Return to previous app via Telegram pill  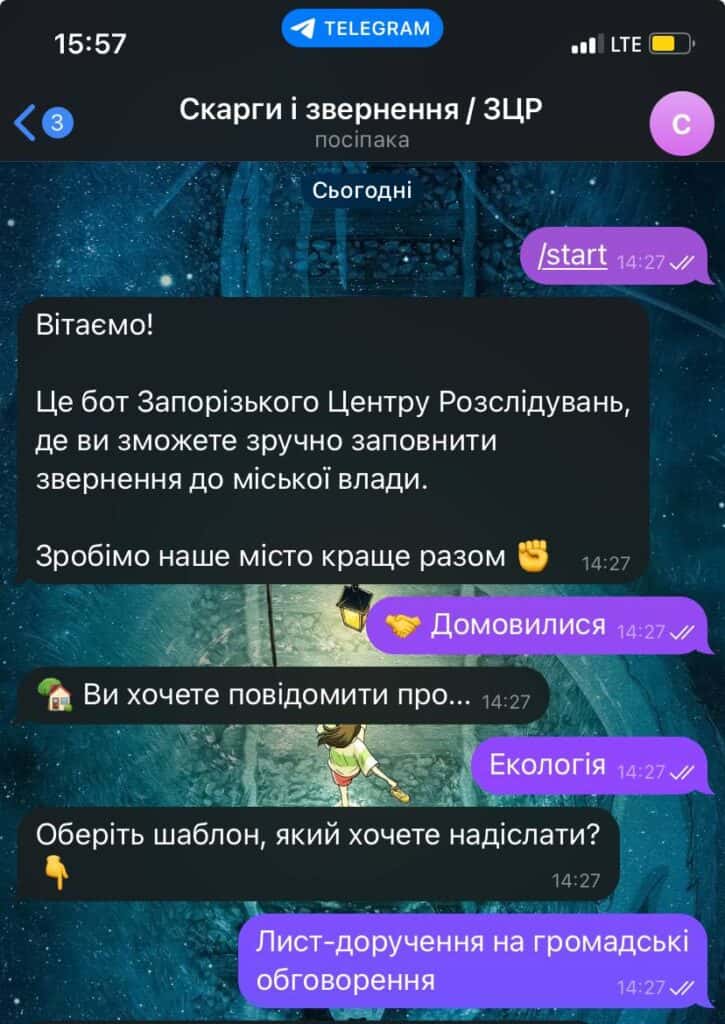click(361, 28)
